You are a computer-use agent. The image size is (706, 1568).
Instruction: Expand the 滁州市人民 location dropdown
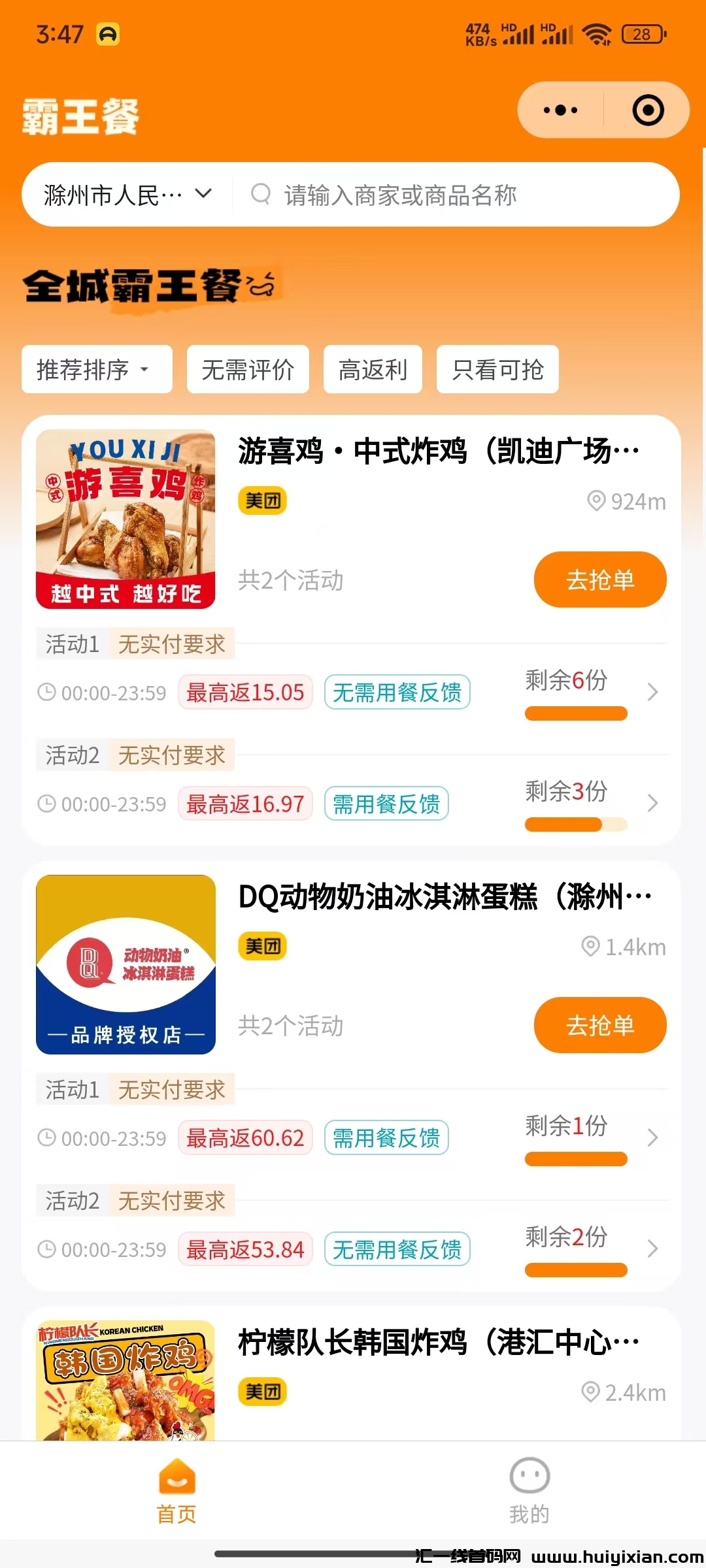(127, 195)
